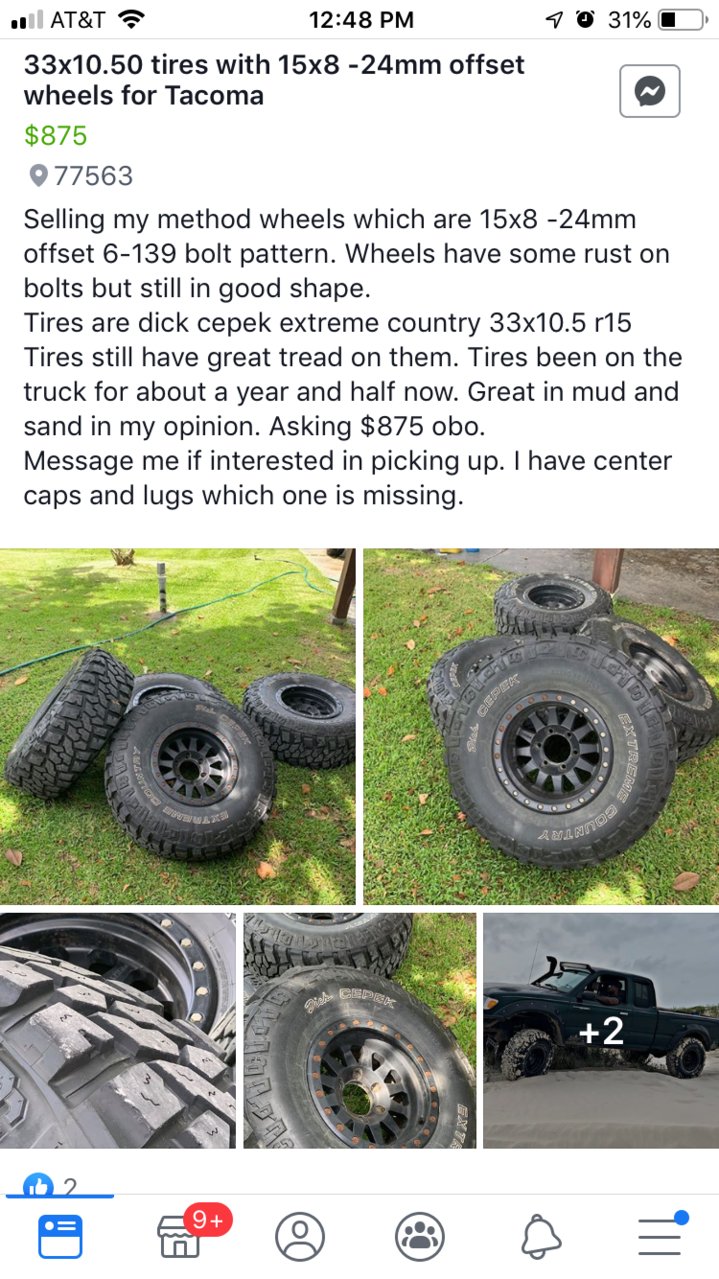Viewport: 719px width, 1279px height.
Task: Open the Dick Cepek wheel close-up photo
Action: click(360, 1030)
